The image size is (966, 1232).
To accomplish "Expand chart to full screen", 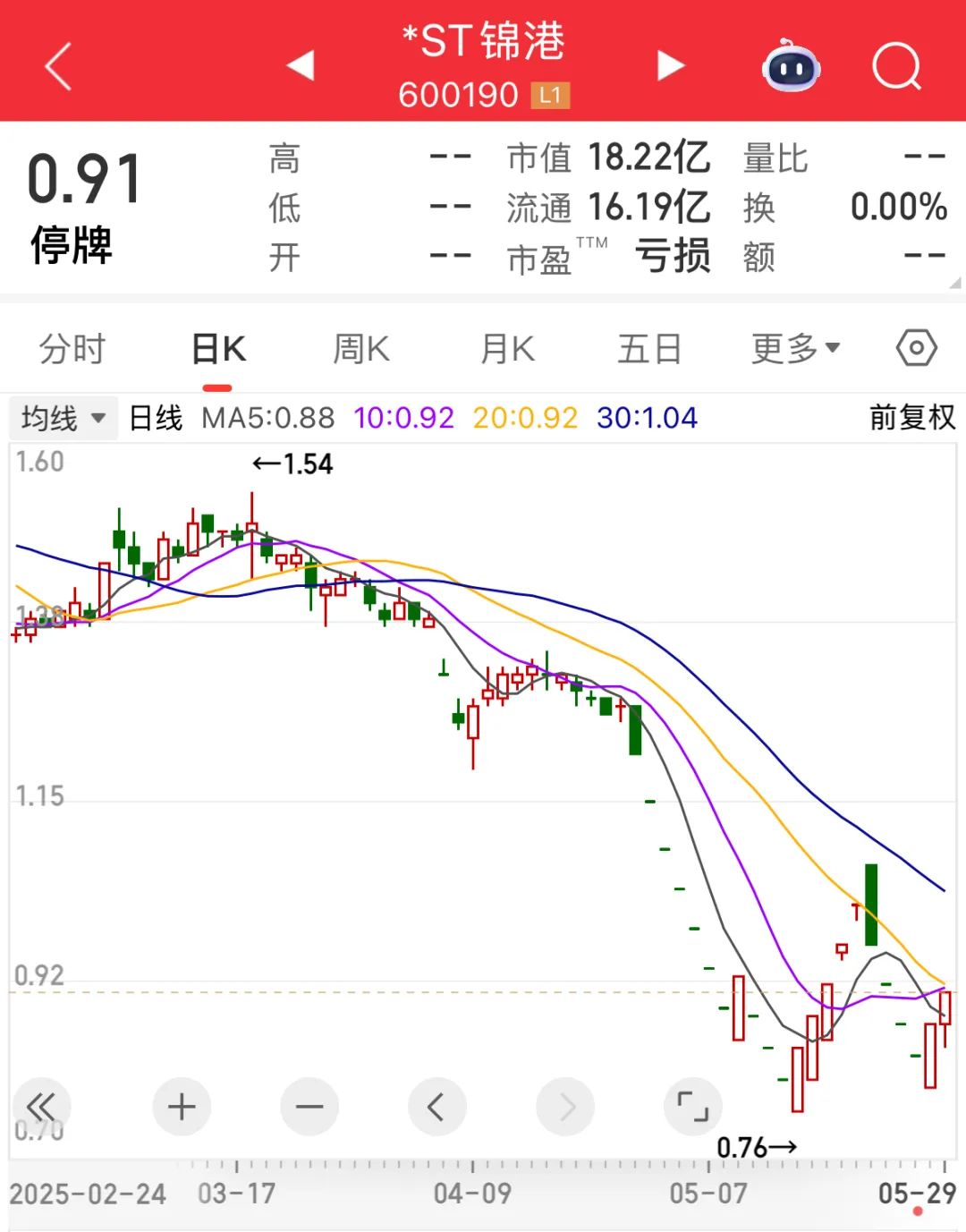I will [692, 1107].
